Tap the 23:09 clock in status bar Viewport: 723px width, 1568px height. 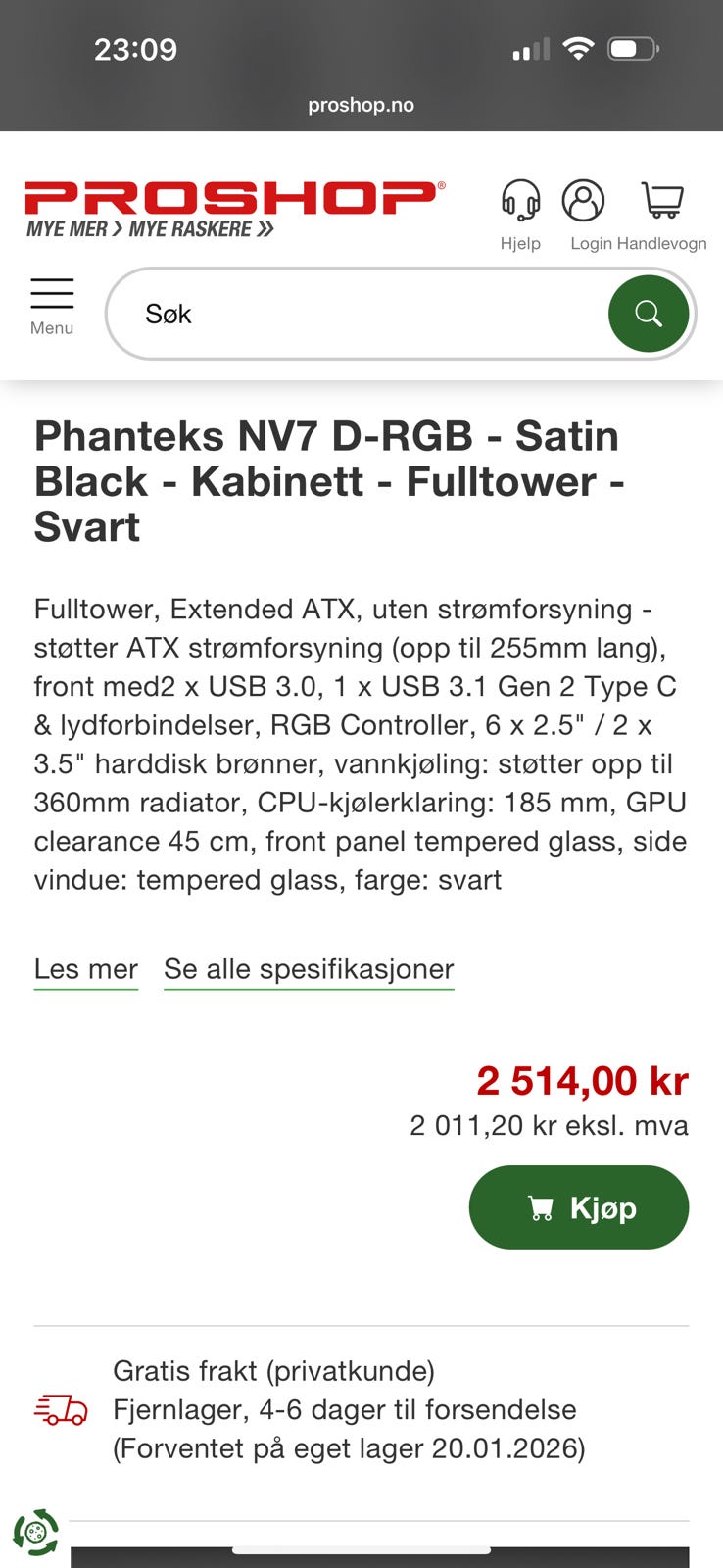tap(135, 49)
